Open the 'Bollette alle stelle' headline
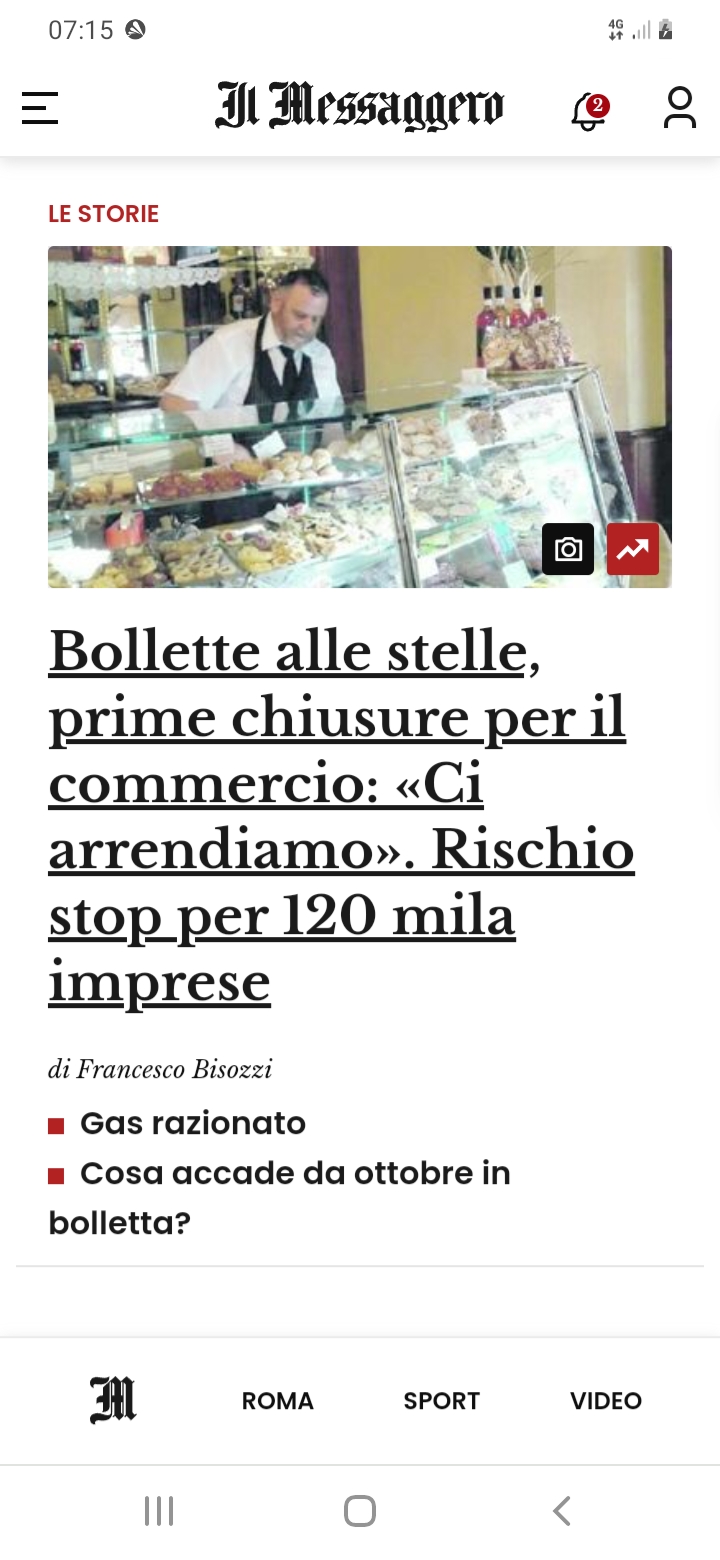 (x=340, y=815)
